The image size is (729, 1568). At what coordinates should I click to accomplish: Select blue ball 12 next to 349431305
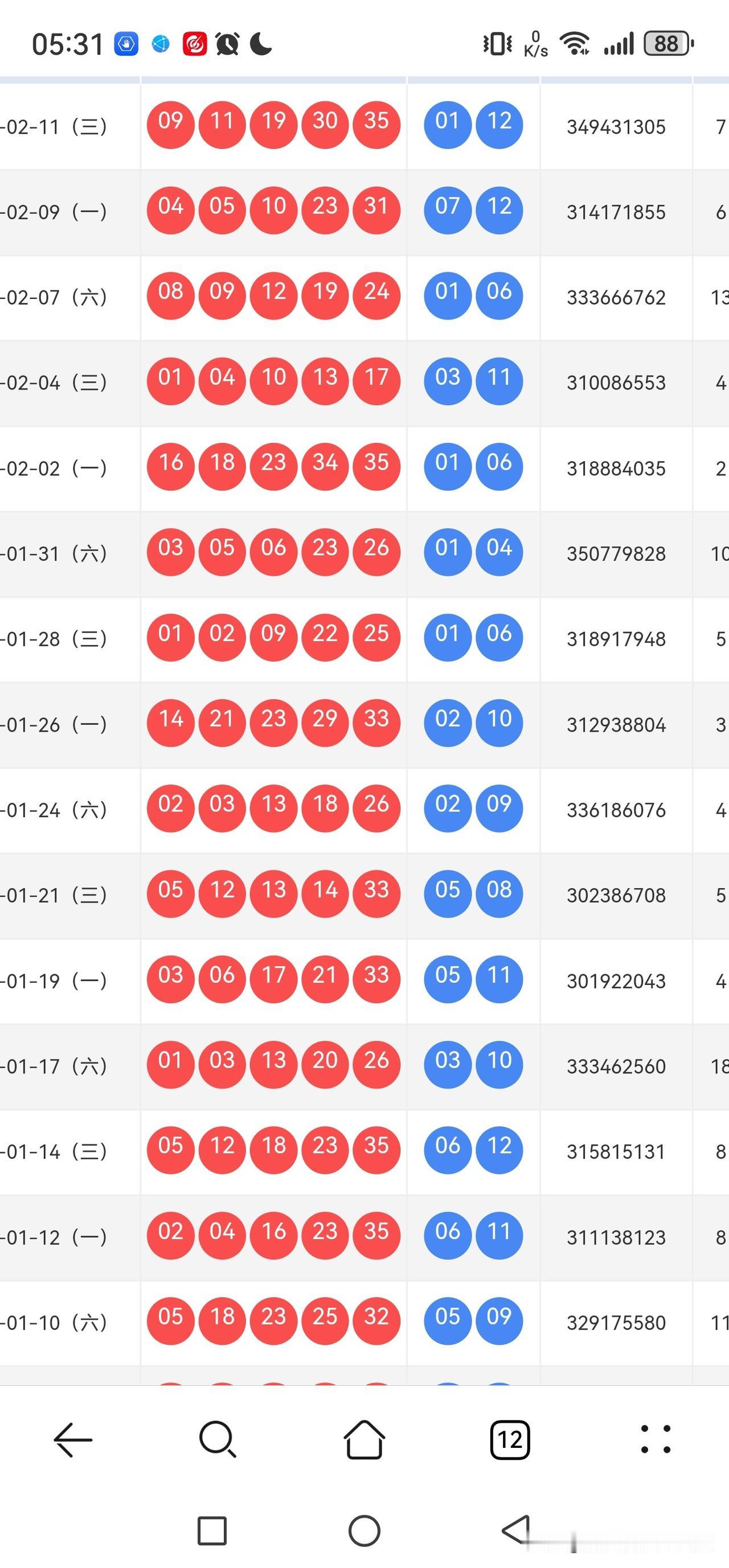coord(499,124)
